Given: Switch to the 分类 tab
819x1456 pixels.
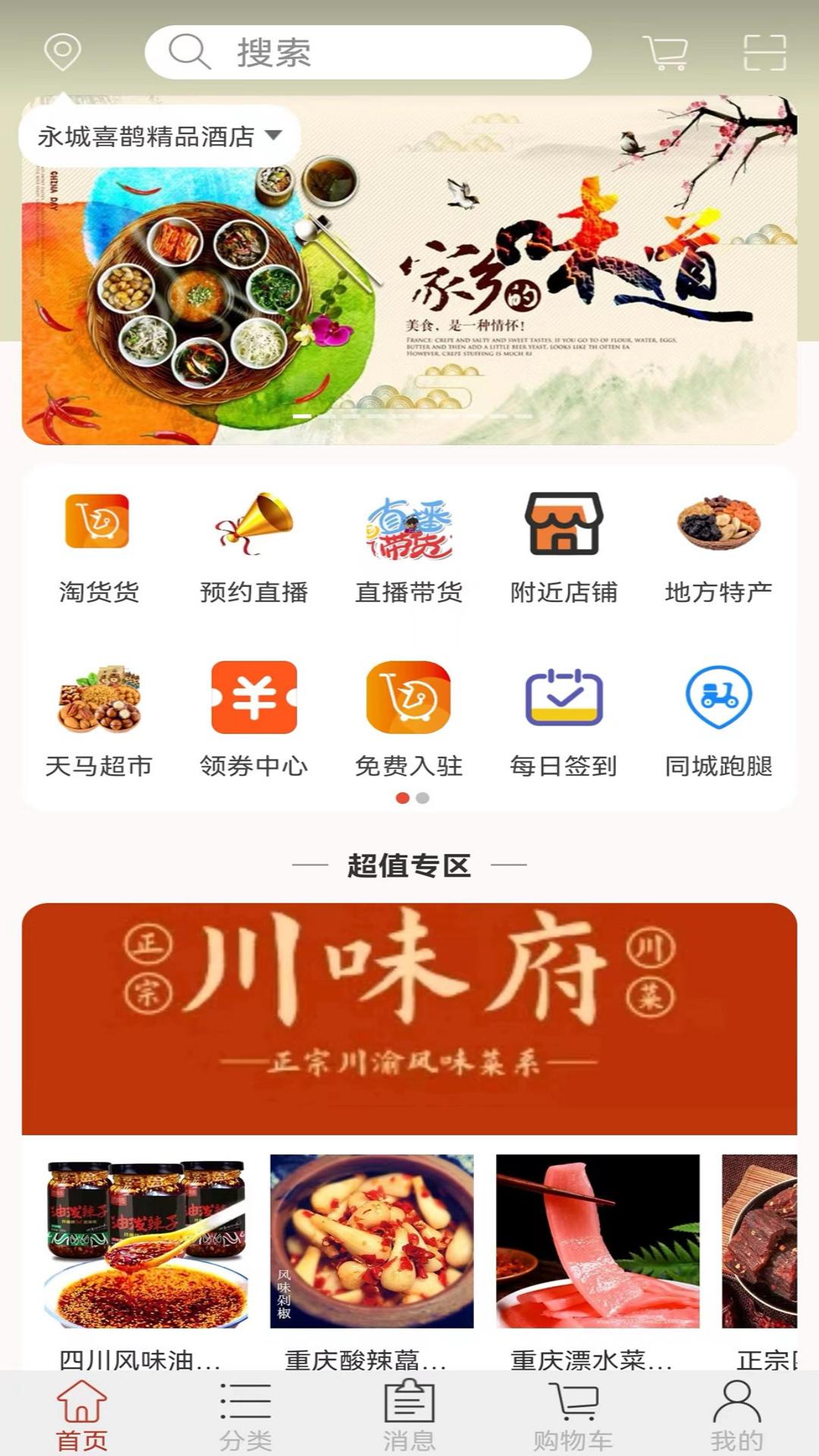Looking at the screenshot, I should [246, 1415].
